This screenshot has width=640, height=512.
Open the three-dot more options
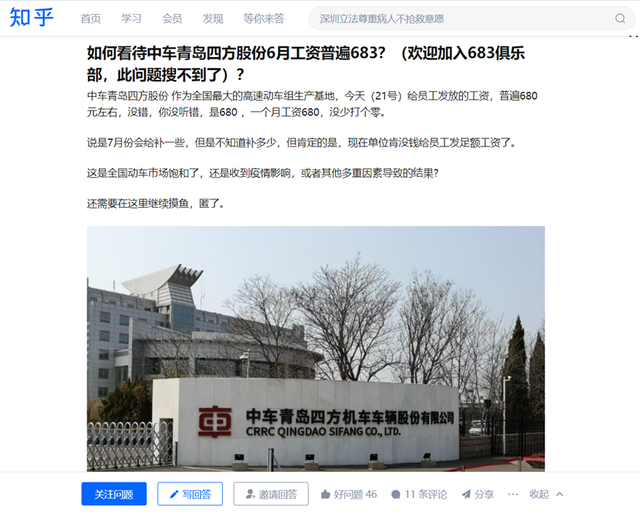click(x=513, y=494)
